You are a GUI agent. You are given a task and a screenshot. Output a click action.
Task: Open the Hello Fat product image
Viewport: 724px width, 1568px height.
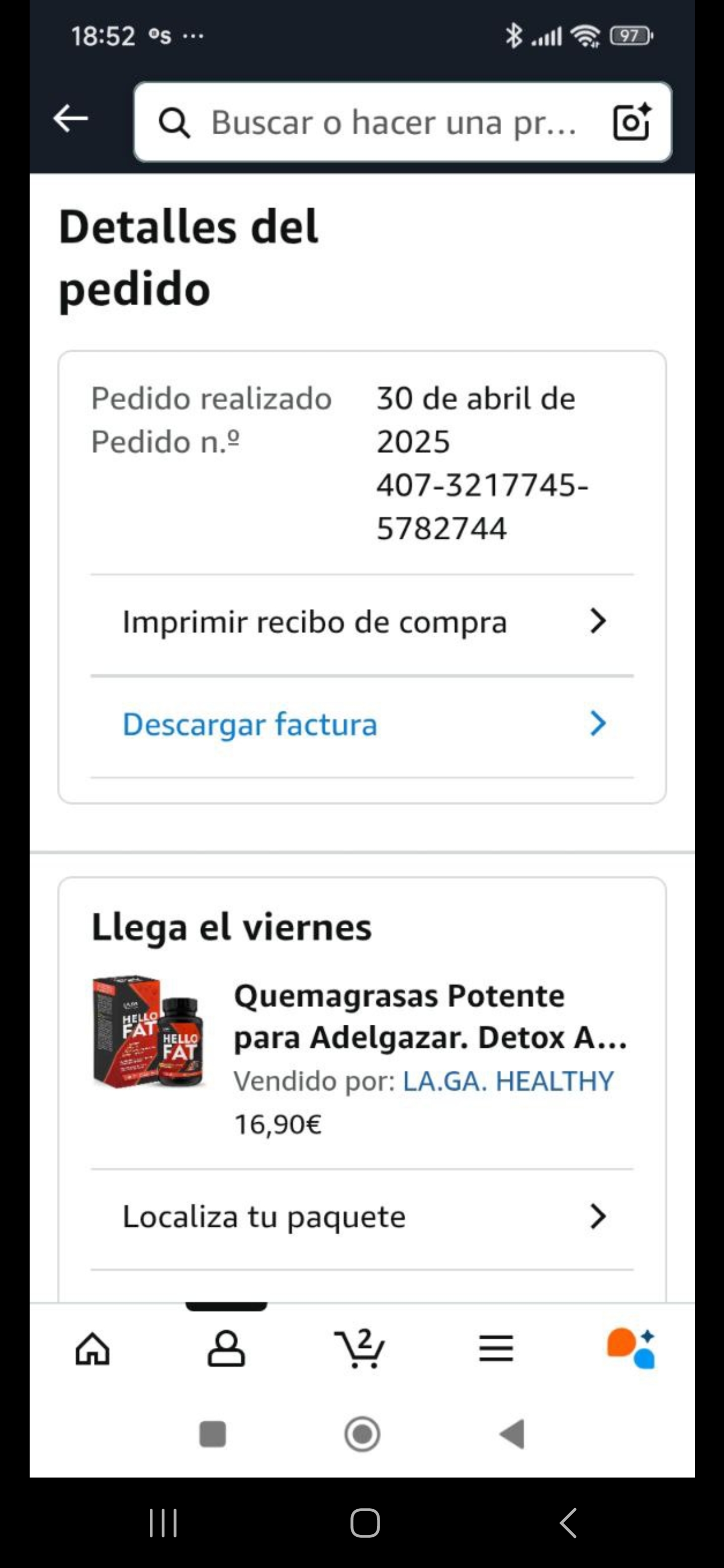tap(147, 1031)
